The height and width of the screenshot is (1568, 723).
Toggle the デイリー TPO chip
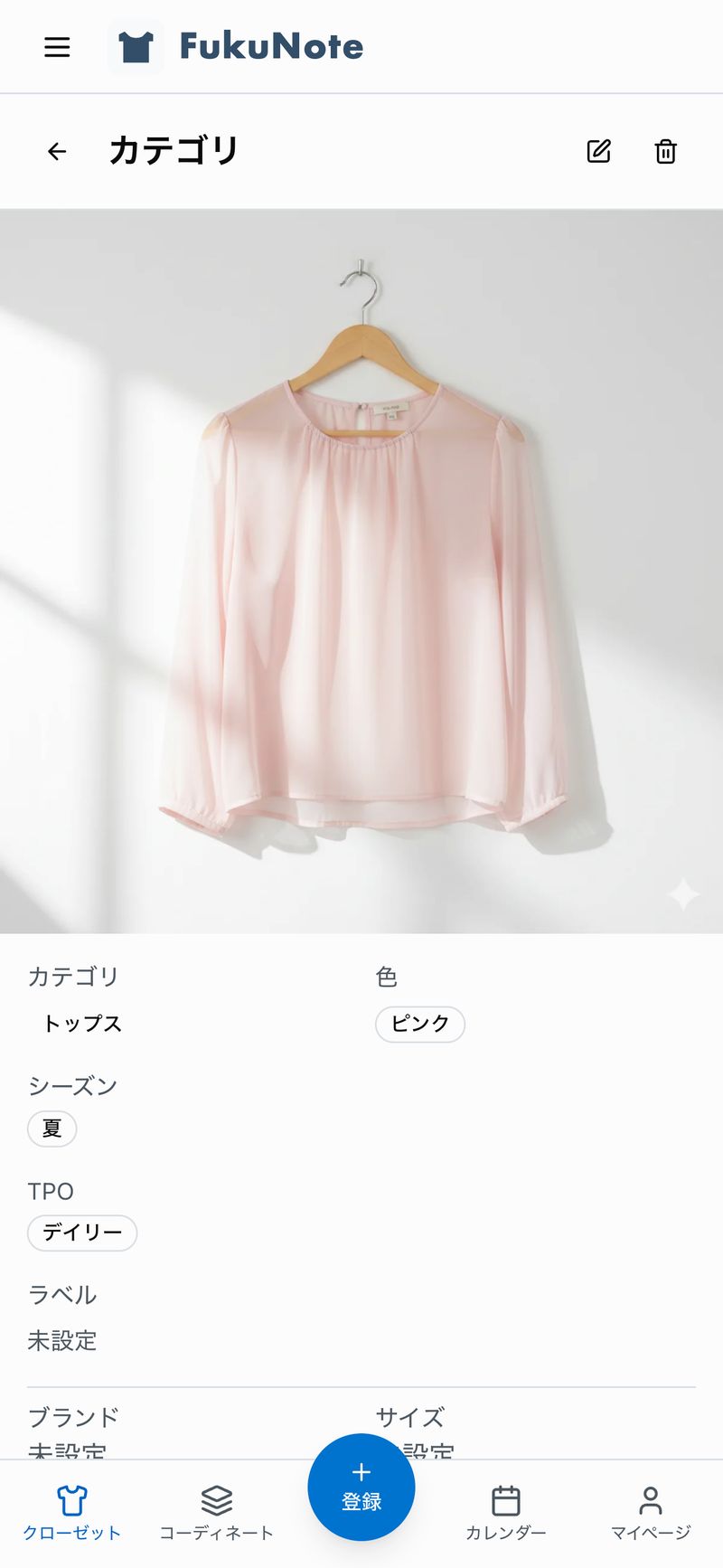tap(81, 1233)
